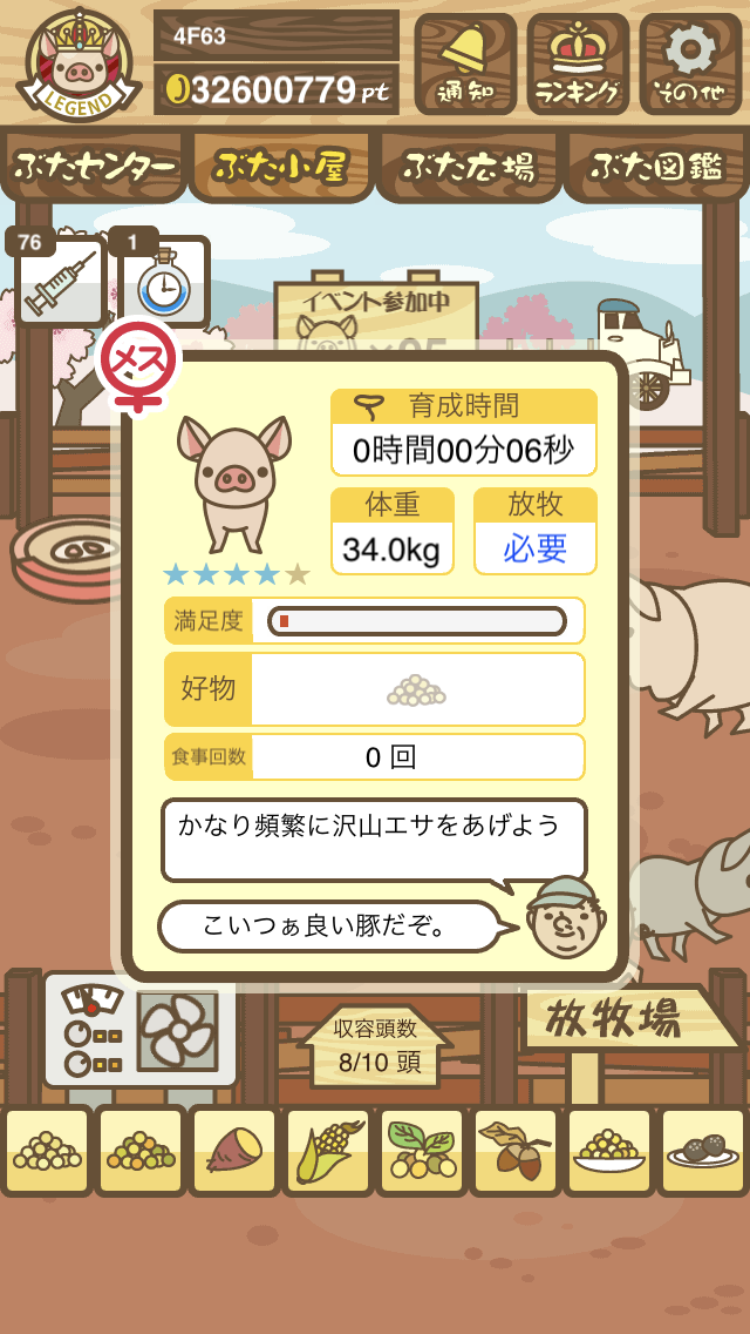Switch to ぶた小屋 tab
Viewport: 750px width, 1334px height.
(281, 166)
